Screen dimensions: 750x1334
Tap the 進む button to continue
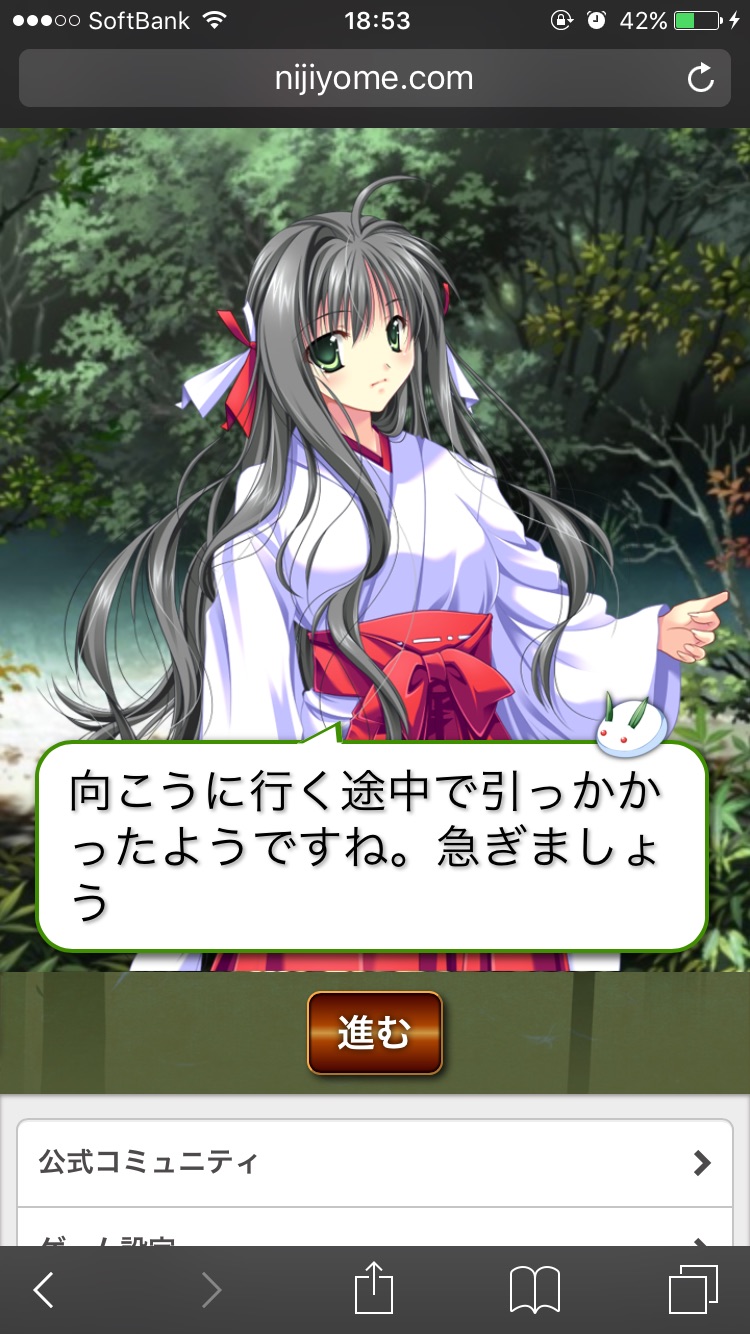point(374,1033)
